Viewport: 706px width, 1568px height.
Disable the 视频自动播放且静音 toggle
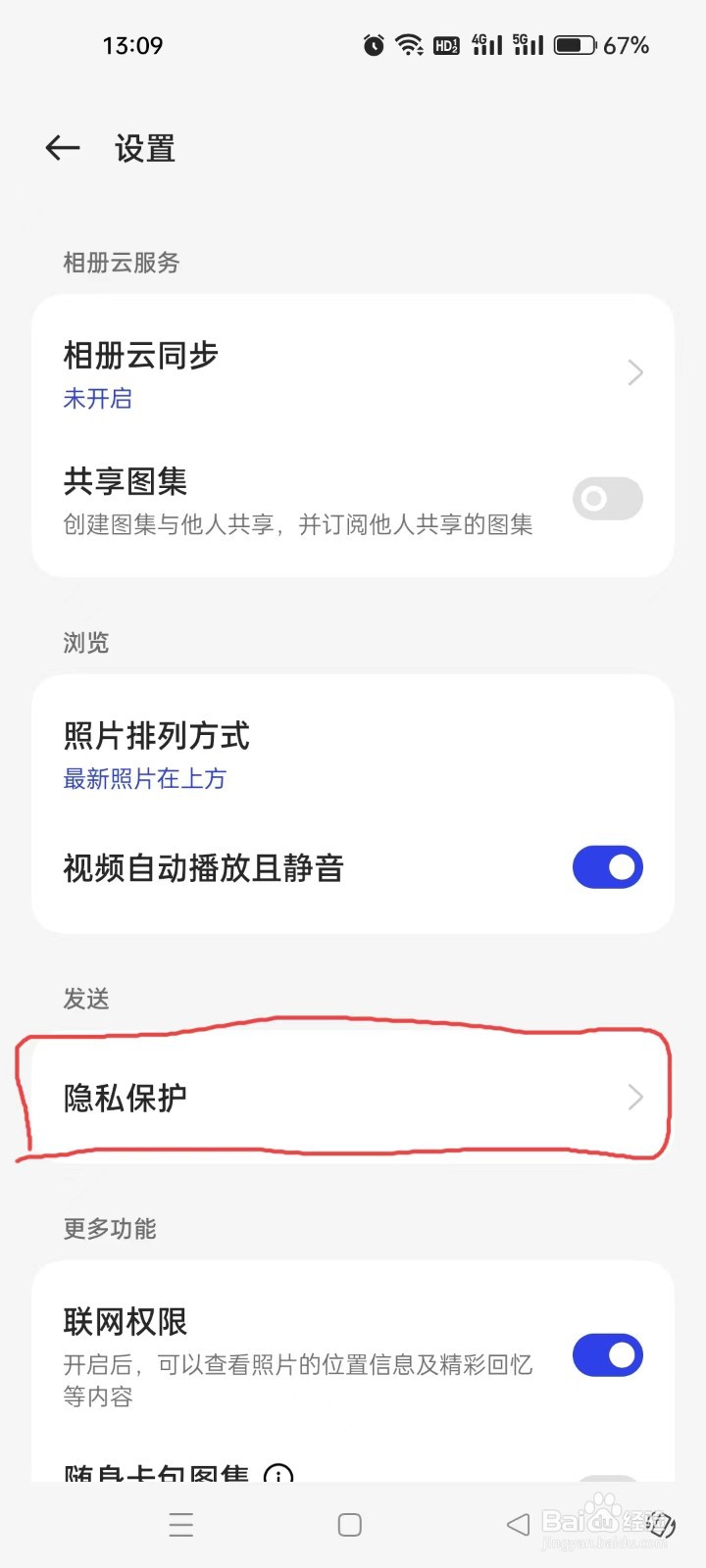(607, 867)
